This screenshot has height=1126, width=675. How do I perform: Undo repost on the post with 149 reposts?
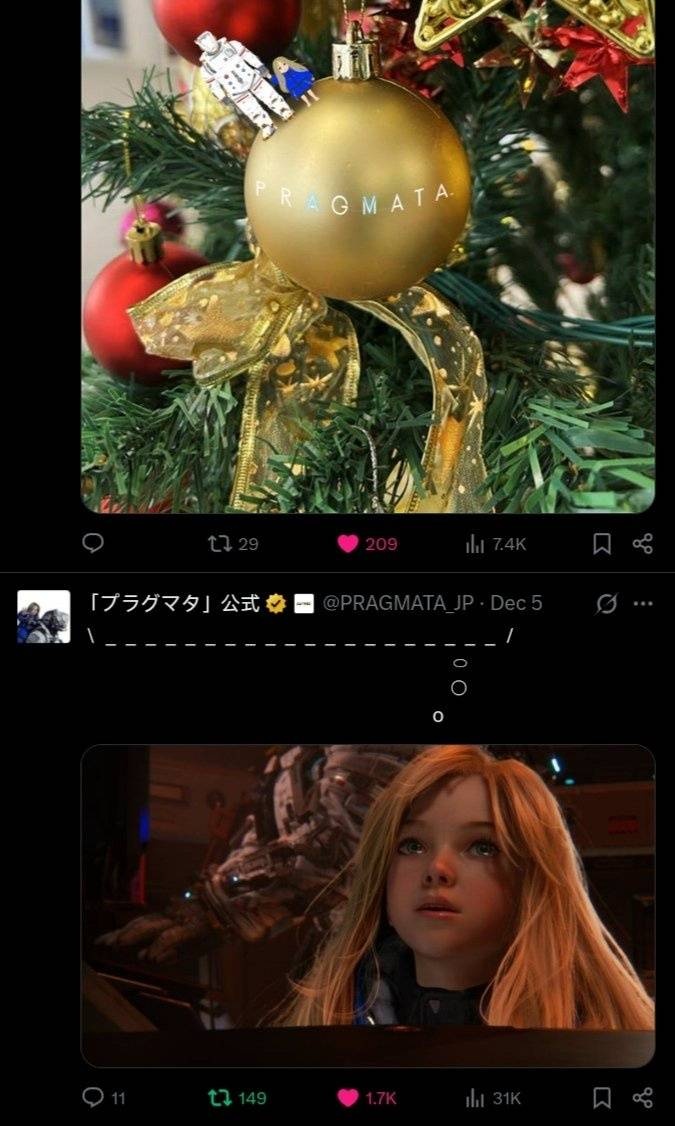219,1098
